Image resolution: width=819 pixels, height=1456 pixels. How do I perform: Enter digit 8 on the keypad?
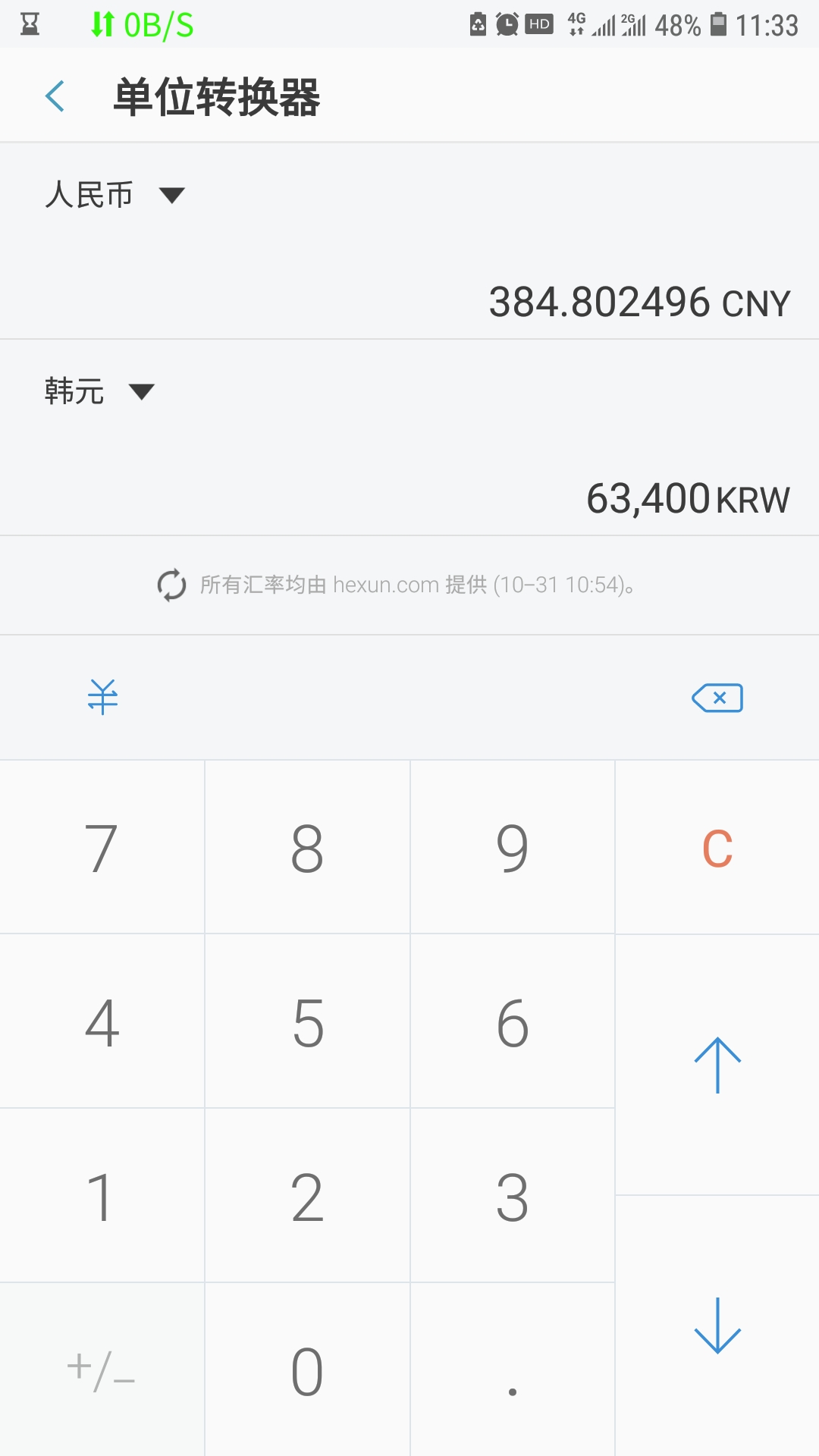(x=307, y=847)
